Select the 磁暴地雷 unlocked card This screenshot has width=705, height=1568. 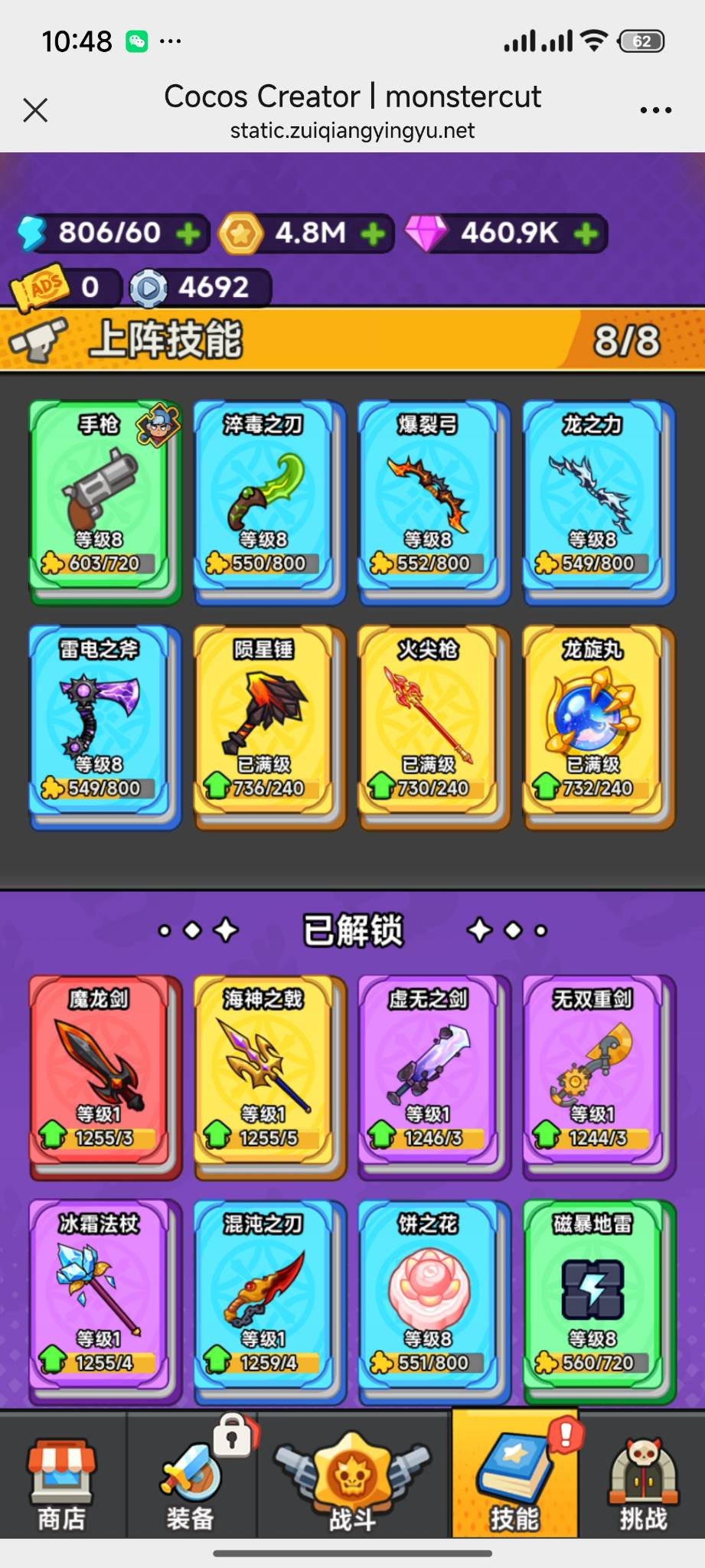pos(599,1301)
